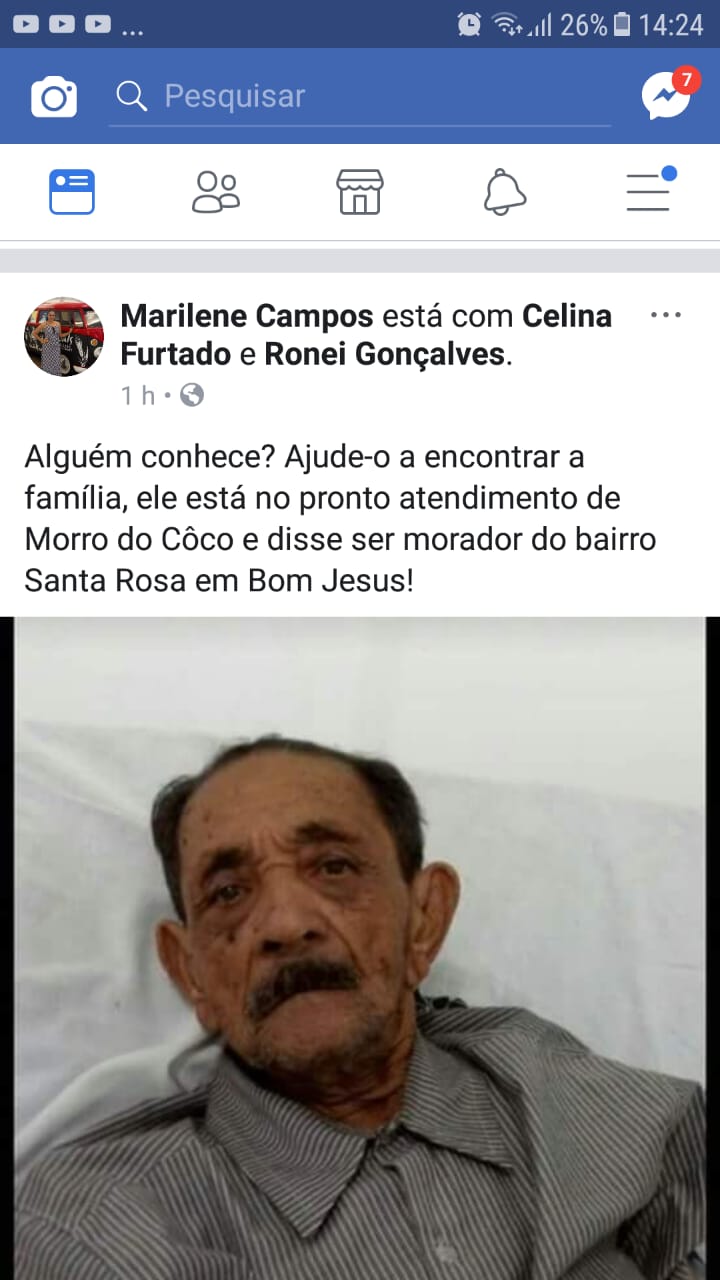The image size is (720, 1280).
Task: View Ronei Gonçalves's profile
Action: pos(384,354)
